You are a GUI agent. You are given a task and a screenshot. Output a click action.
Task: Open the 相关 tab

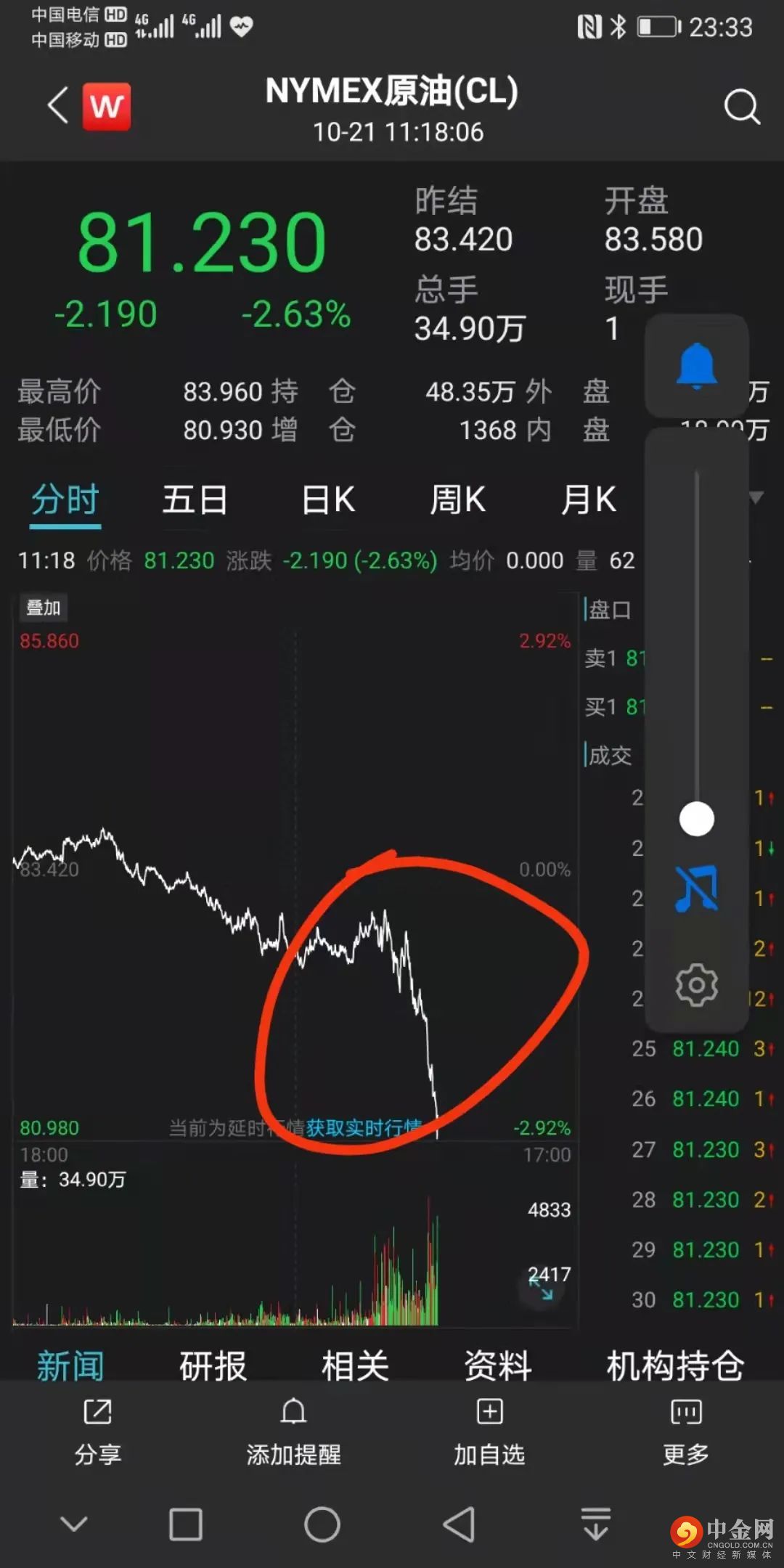[x=355, y=1366]
